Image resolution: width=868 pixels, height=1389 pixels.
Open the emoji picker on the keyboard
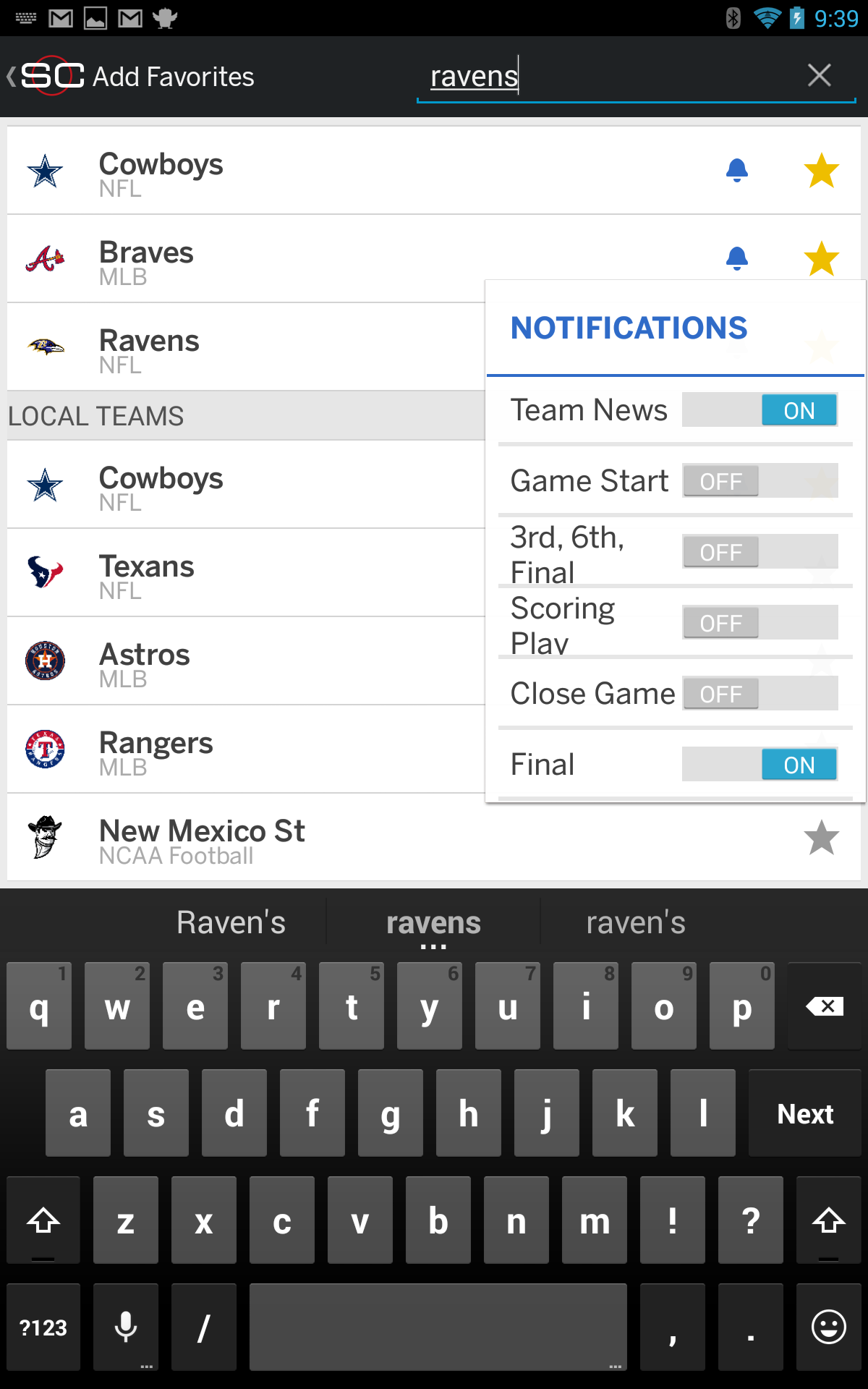[x=827, y=1328]
